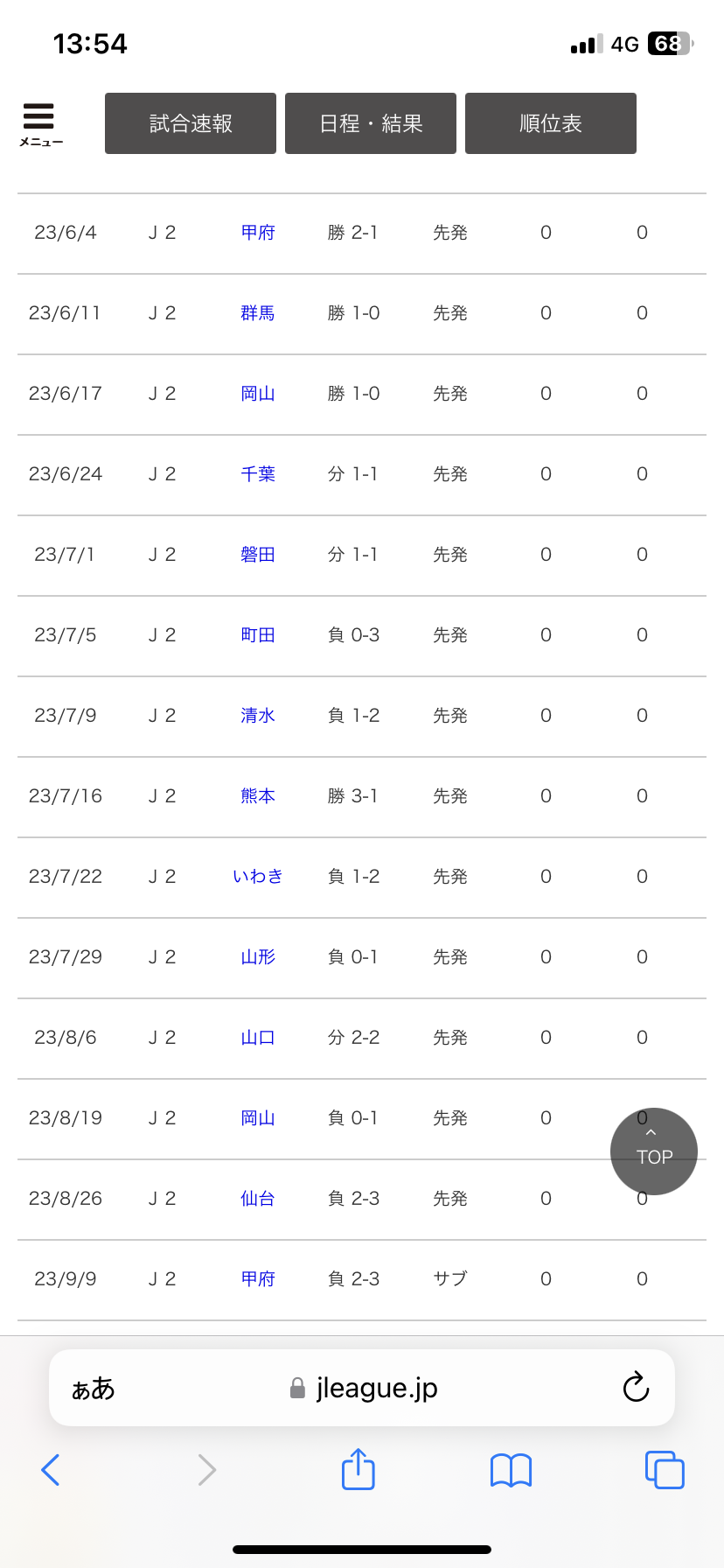Open the 磐田 team link
This screenshot has width=724, height=1568.
click(258, 555)
